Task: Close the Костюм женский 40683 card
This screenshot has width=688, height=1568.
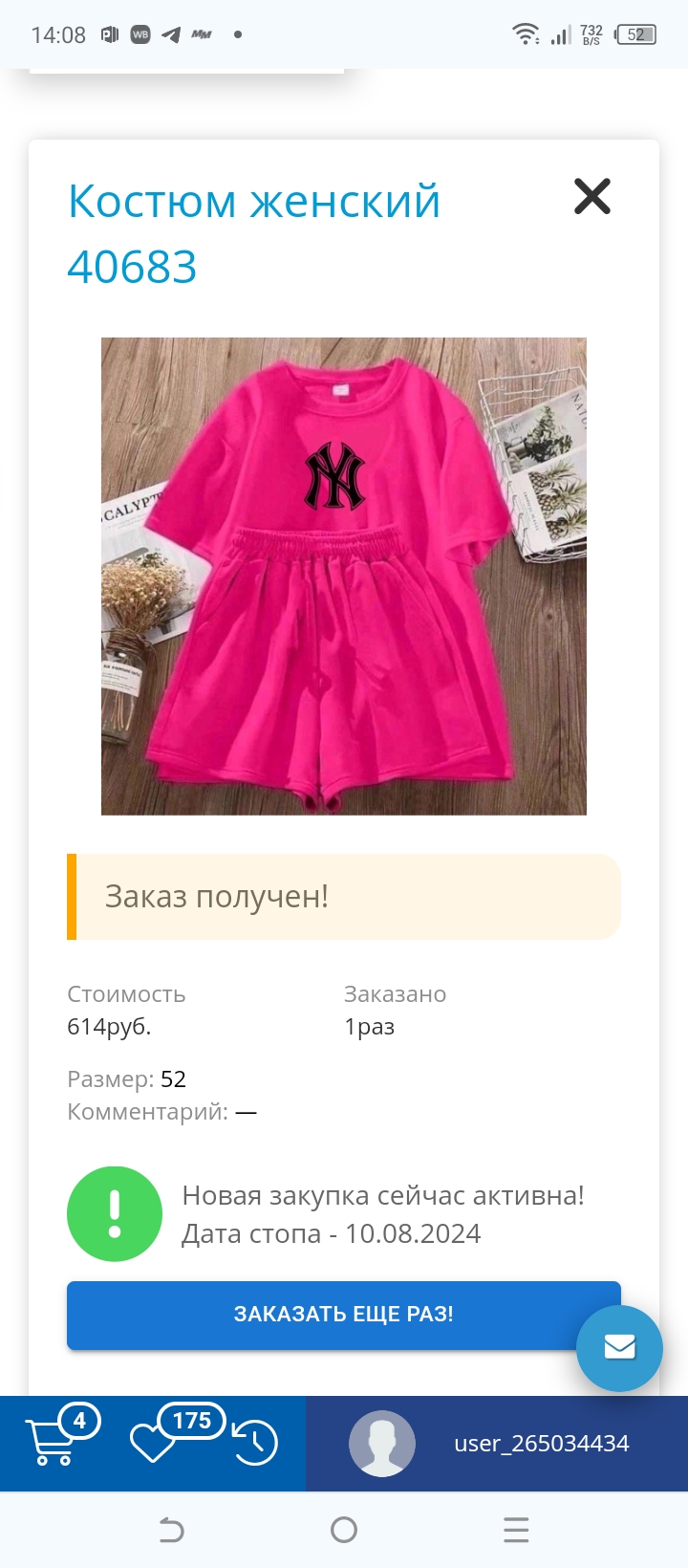Action: click(591, 196)
